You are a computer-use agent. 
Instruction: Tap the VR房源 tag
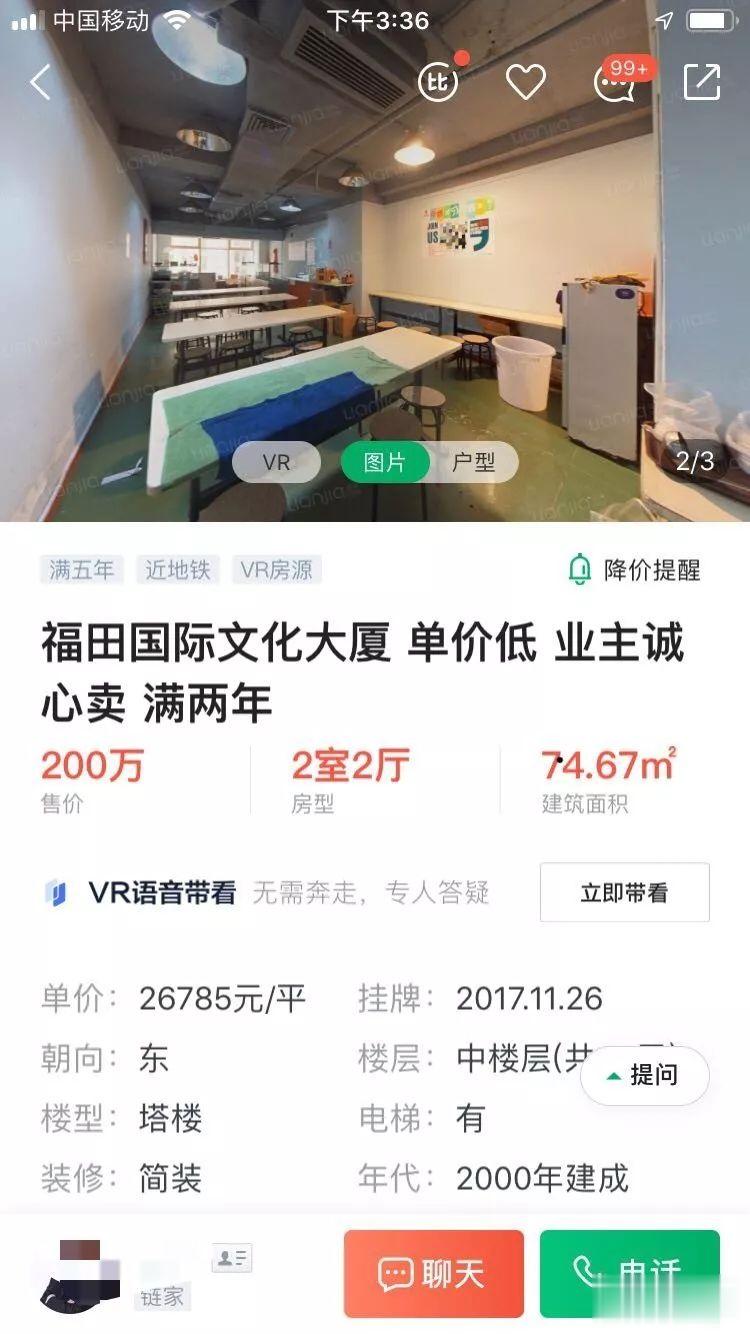[x=277, y=570]
